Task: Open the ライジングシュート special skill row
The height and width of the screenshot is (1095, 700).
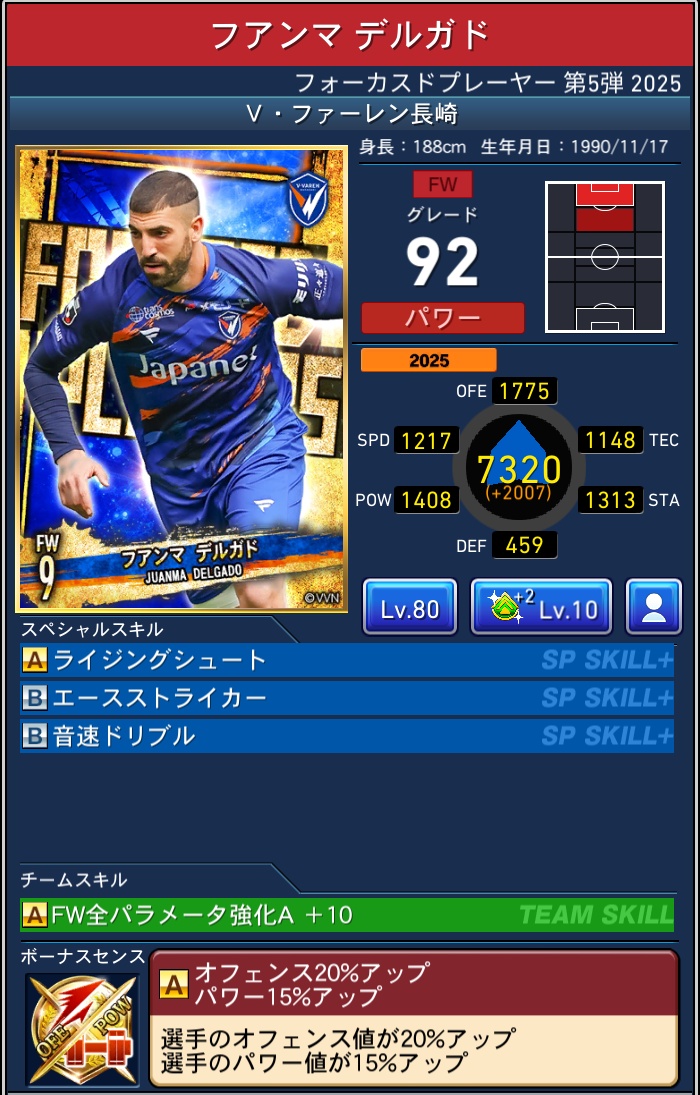Action: (x=346, y=660)
